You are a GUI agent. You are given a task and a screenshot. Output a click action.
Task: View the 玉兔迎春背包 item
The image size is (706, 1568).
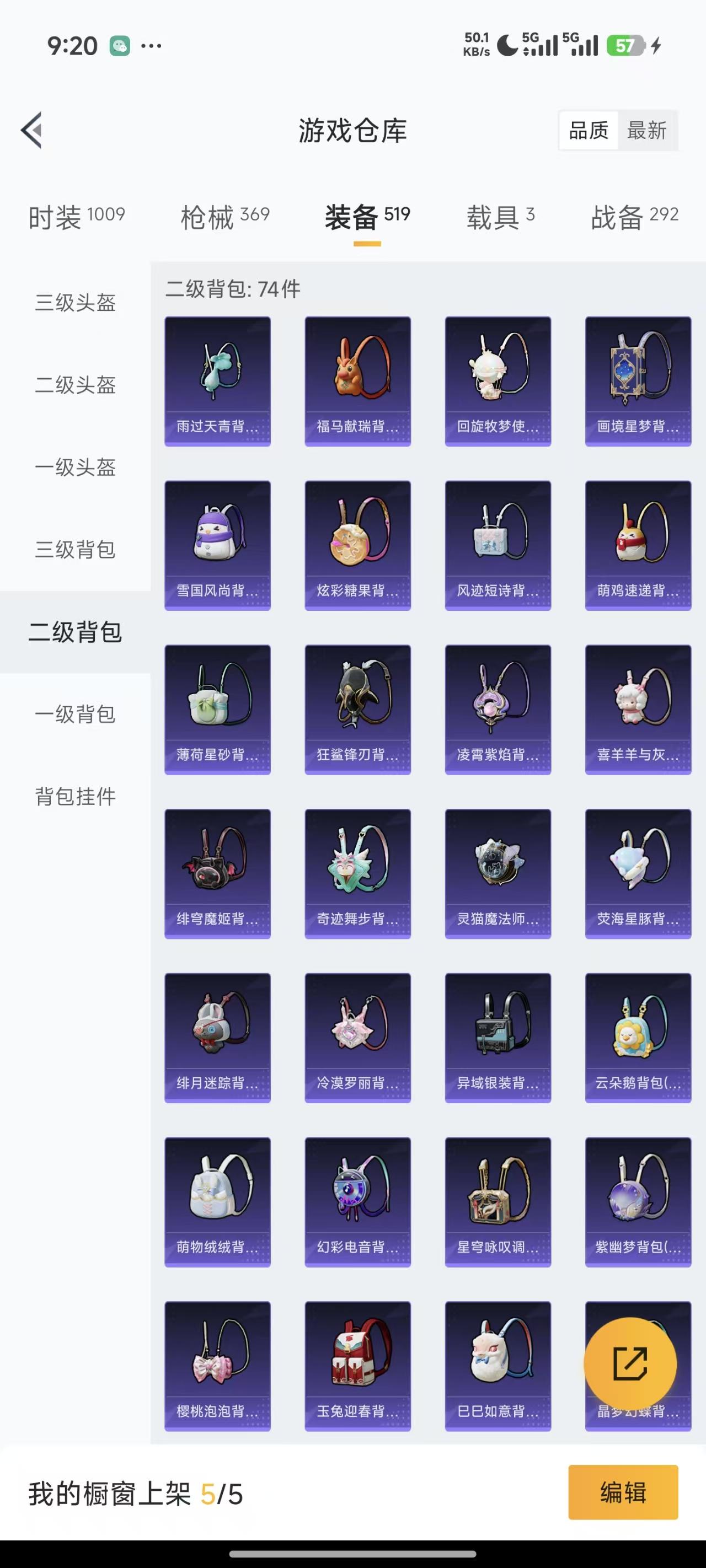click(x=357, y=1365)
